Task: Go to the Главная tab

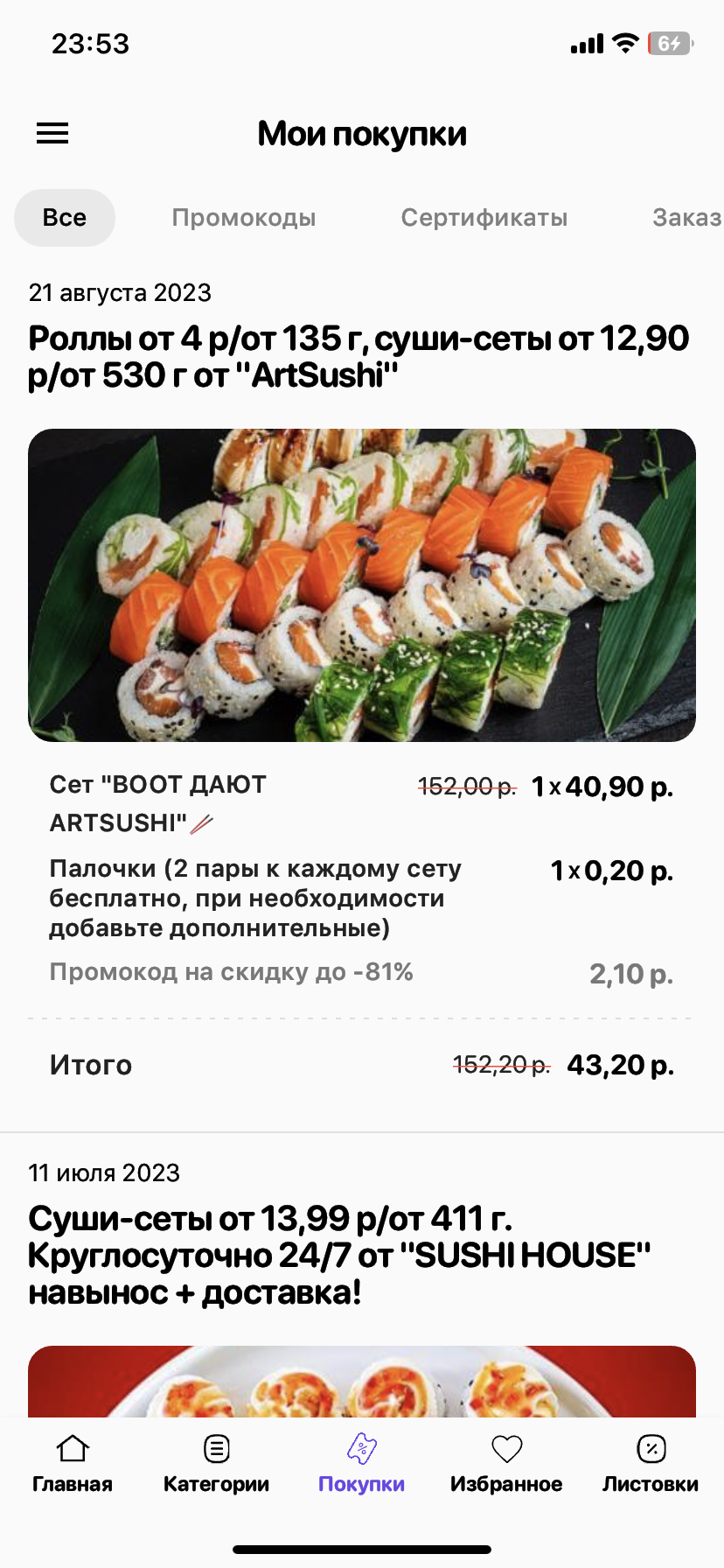Action: (73, 1464)
